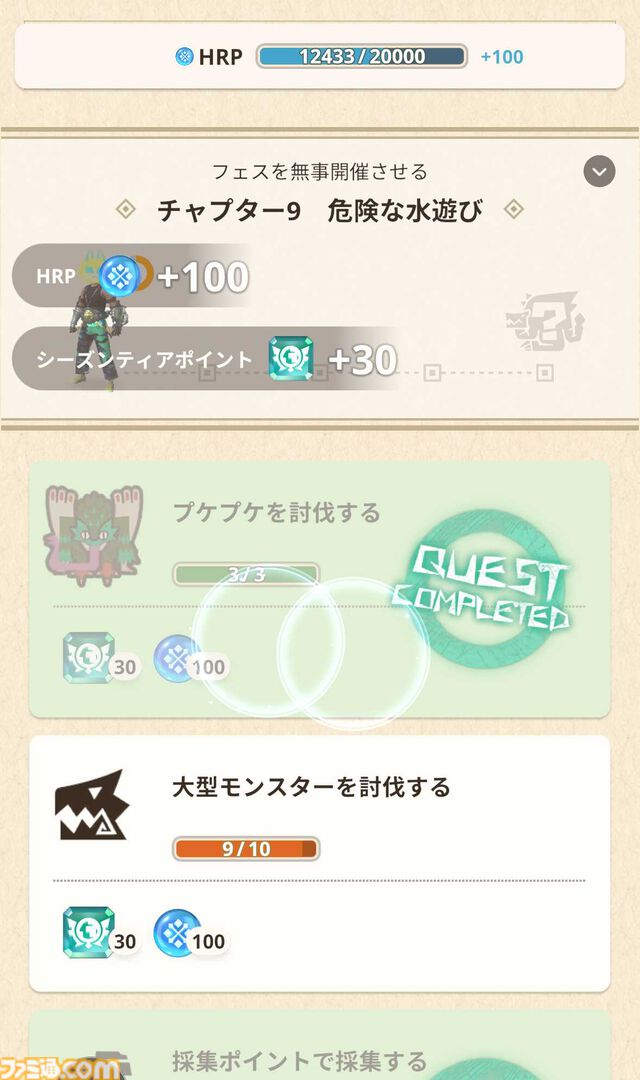Claim the completed プケプケを討伐する quest

319,588
